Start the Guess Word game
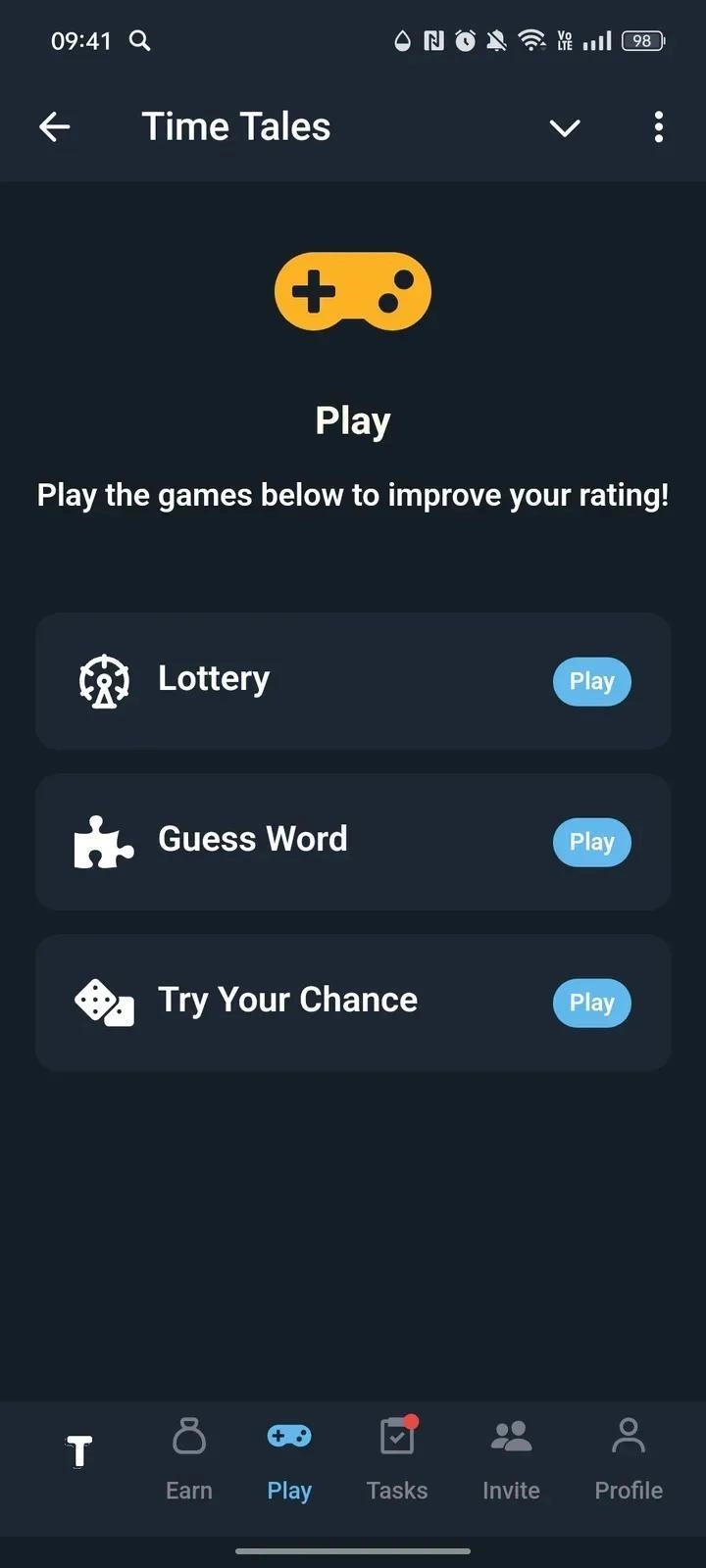706x1568 pixels. [x=591, y=842]
